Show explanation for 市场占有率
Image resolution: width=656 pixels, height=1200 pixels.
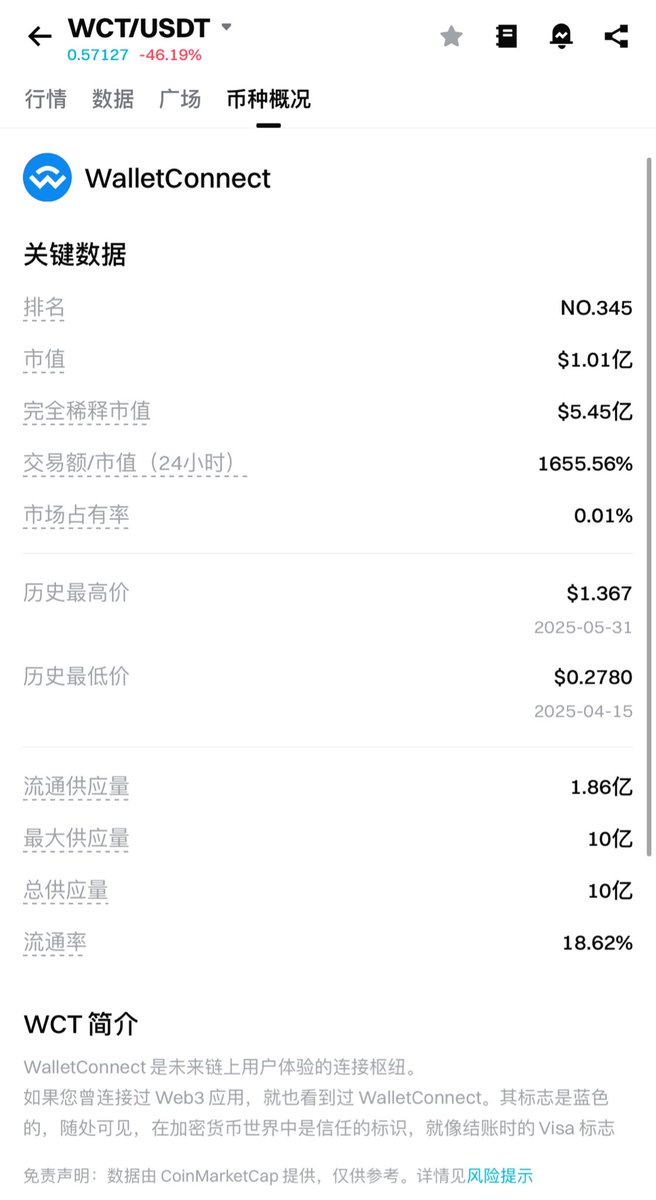[76, 516]
